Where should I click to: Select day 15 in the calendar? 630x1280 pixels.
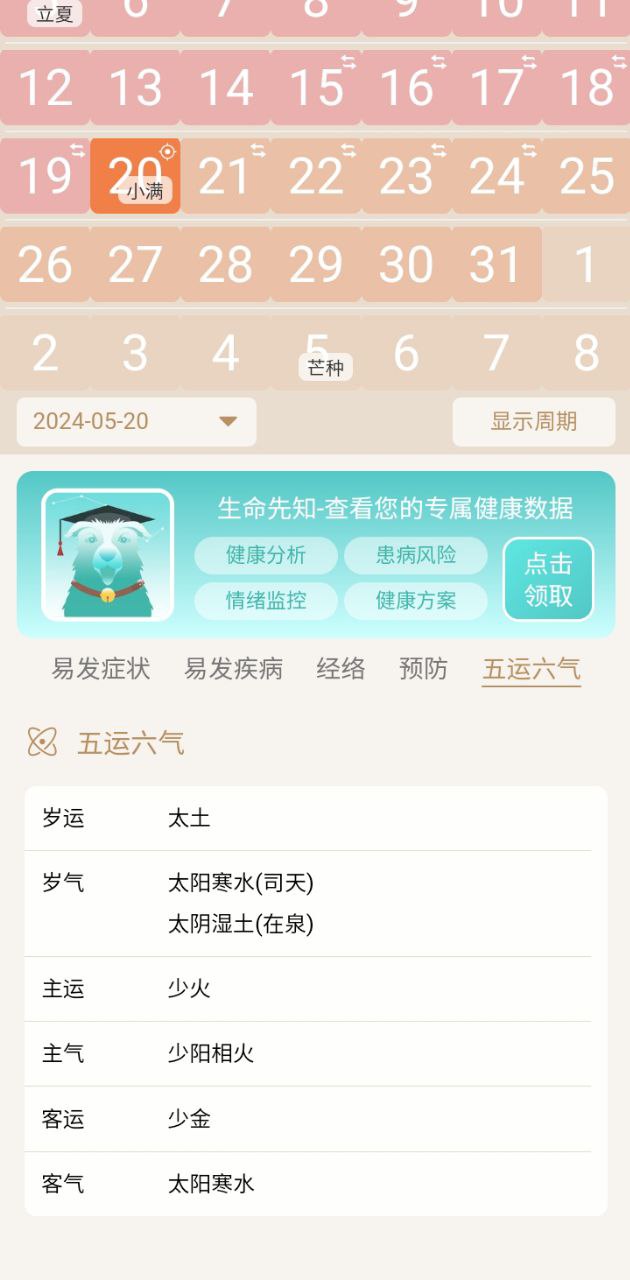316,88
